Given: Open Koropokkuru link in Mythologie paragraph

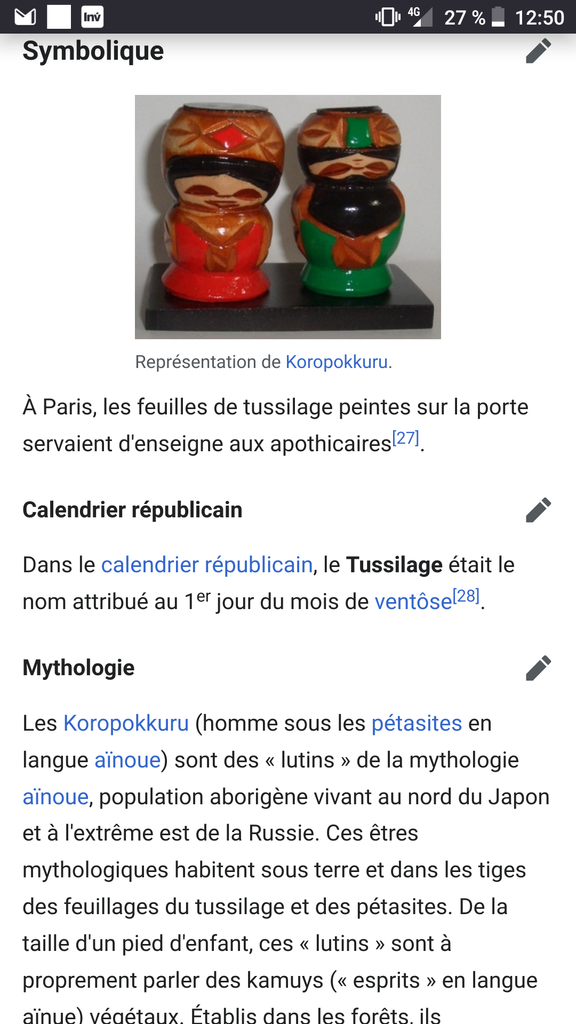Looking at the screenshot, I should coord(126,724).
